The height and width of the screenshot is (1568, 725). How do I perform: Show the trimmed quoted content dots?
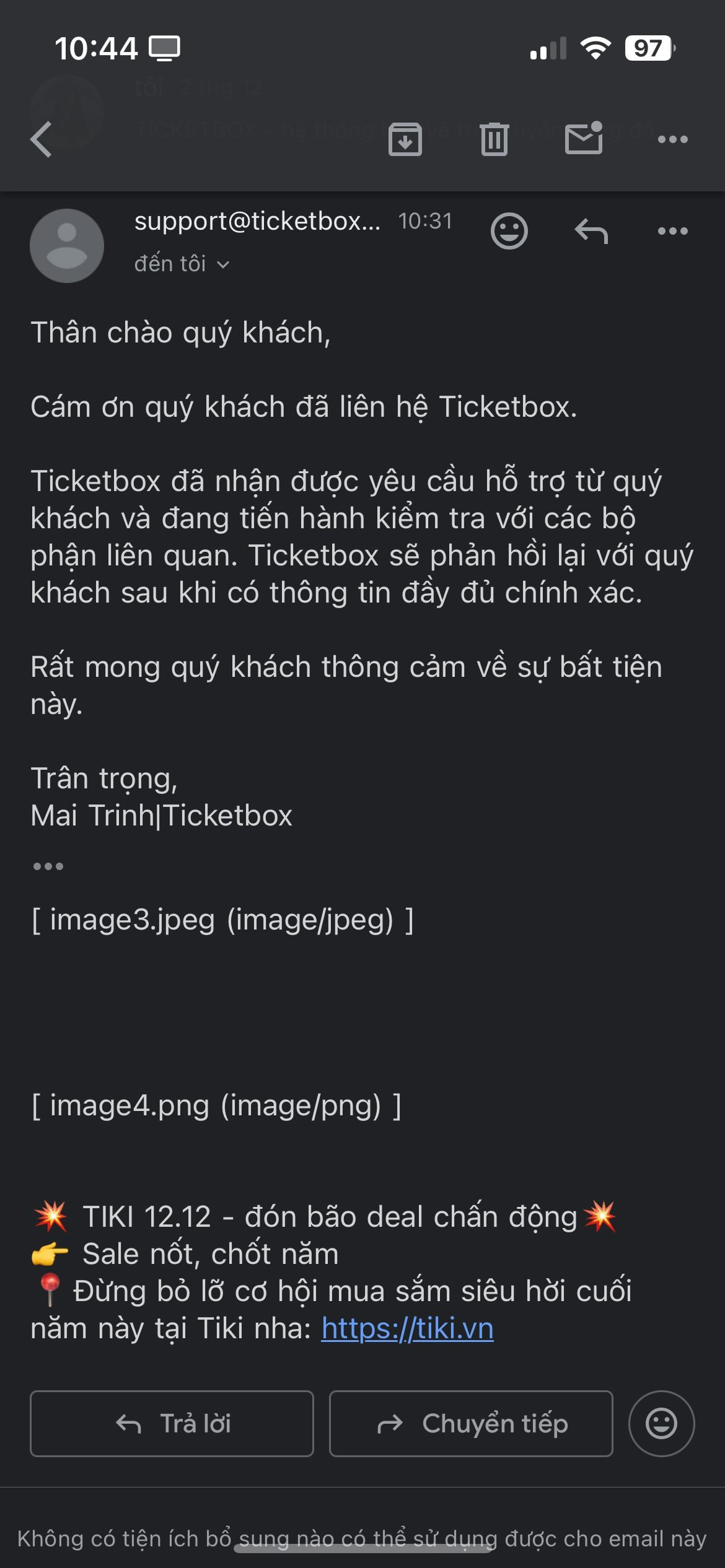click(x=48, y=866)
